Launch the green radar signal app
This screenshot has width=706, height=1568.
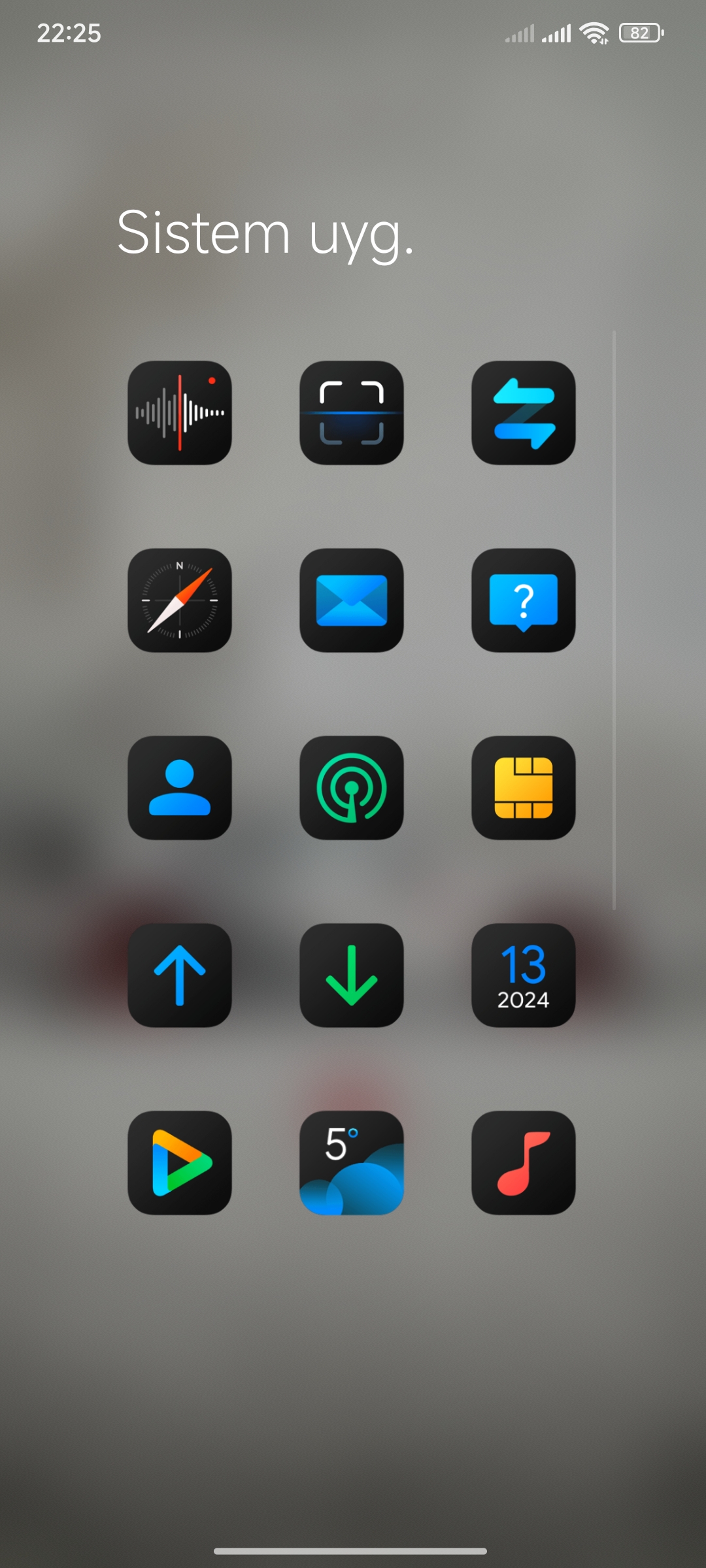tap(352, 788)
